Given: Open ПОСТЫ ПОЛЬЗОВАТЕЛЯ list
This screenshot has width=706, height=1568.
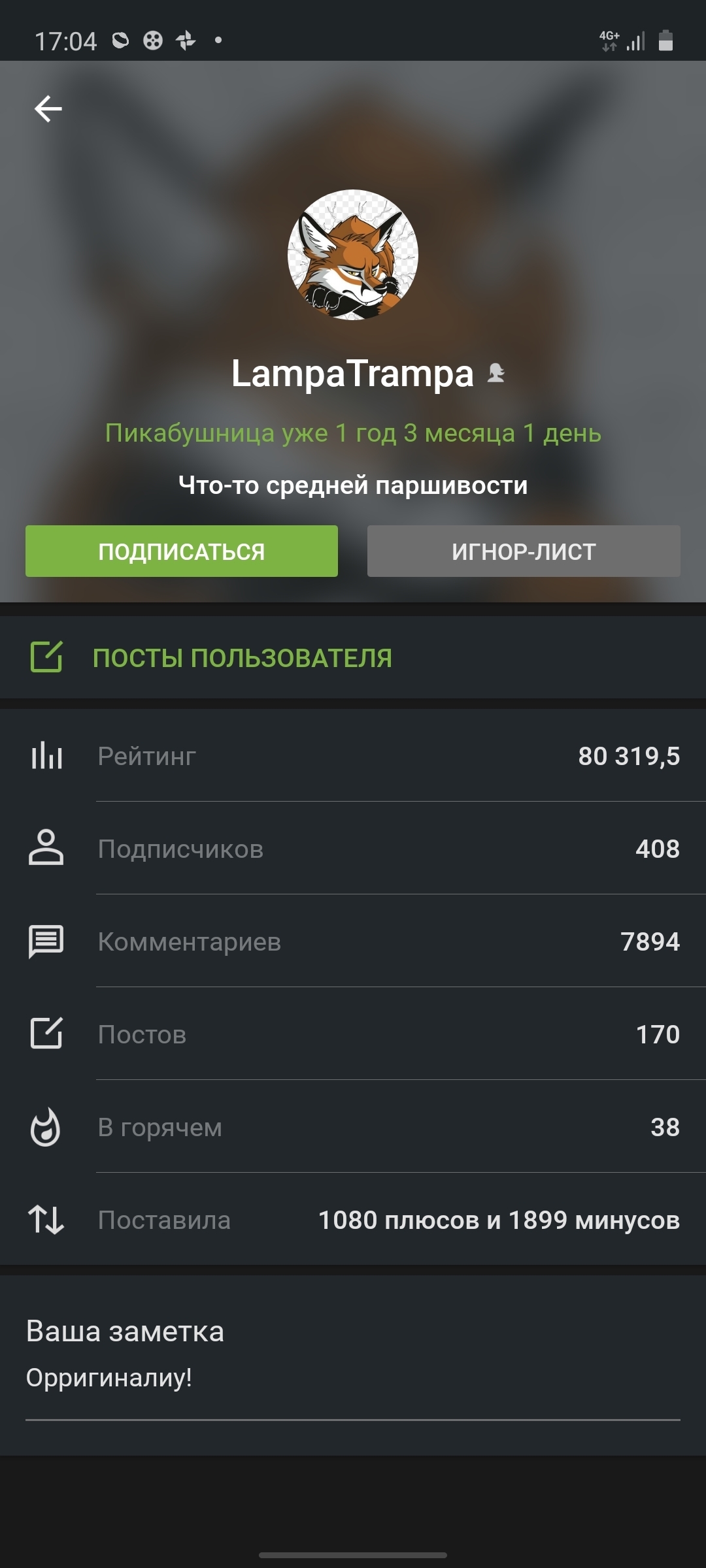Looking at the screenshot, I should tap(242, 658).
